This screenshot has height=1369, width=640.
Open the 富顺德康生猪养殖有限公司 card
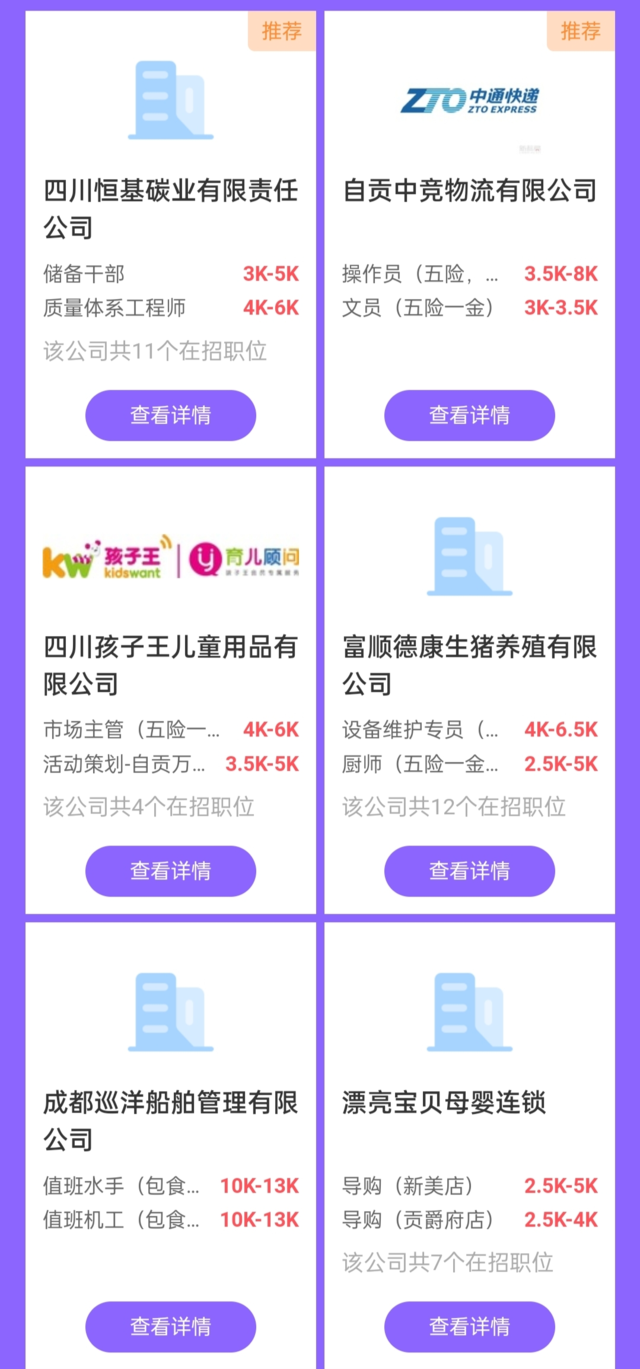469,664
